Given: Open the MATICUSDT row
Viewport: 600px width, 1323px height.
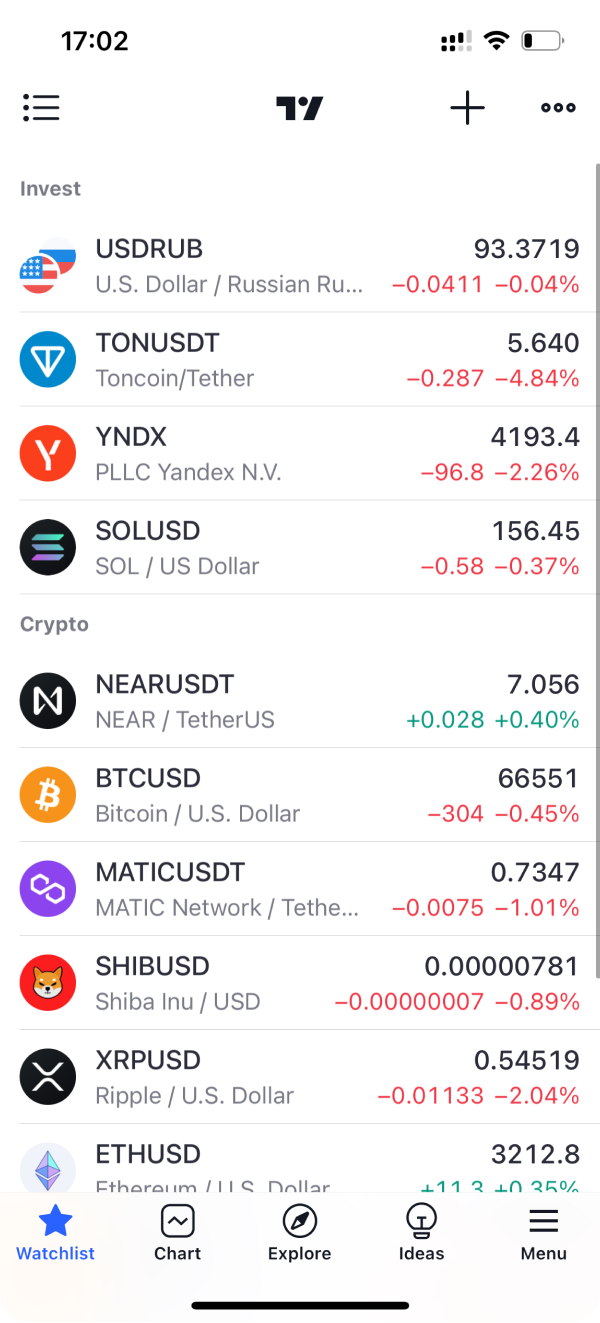Looking at the screenshot, I should tap(300, 890).
